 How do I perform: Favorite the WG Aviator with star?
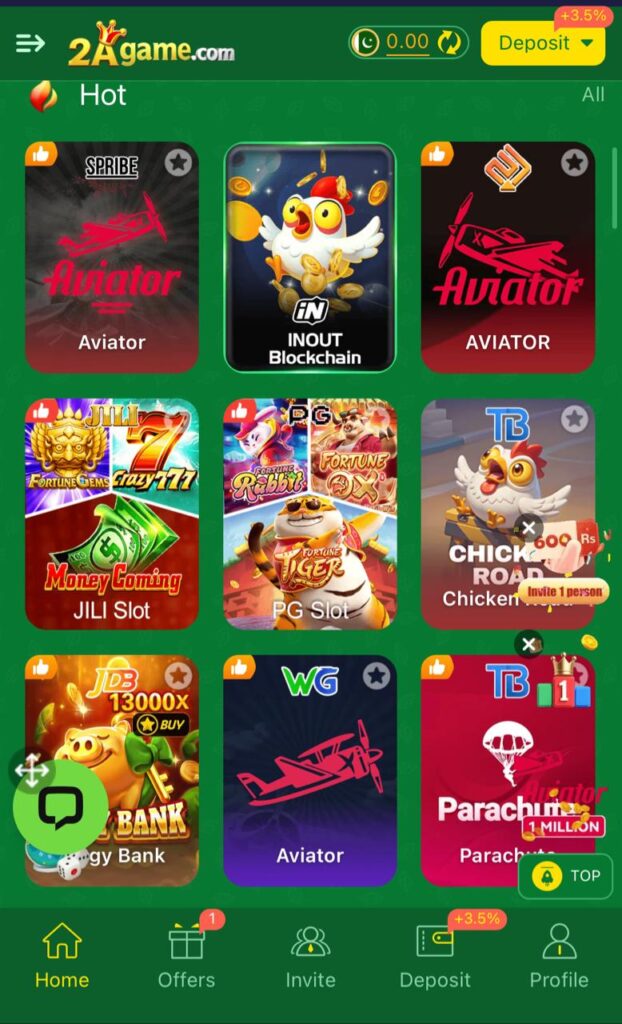[x=376, y=676]
